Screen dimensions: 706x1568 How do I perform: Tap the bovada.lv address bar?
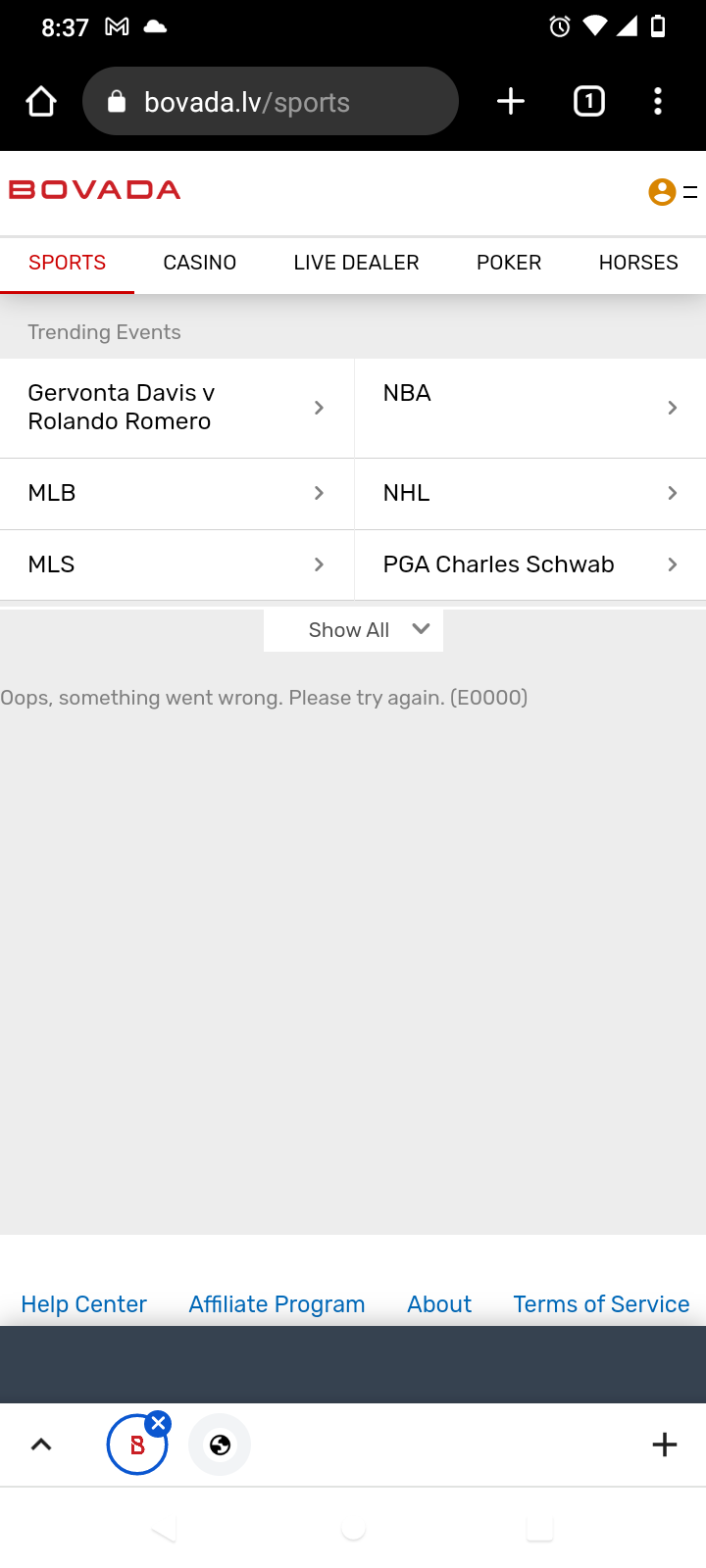click(270, 102)
